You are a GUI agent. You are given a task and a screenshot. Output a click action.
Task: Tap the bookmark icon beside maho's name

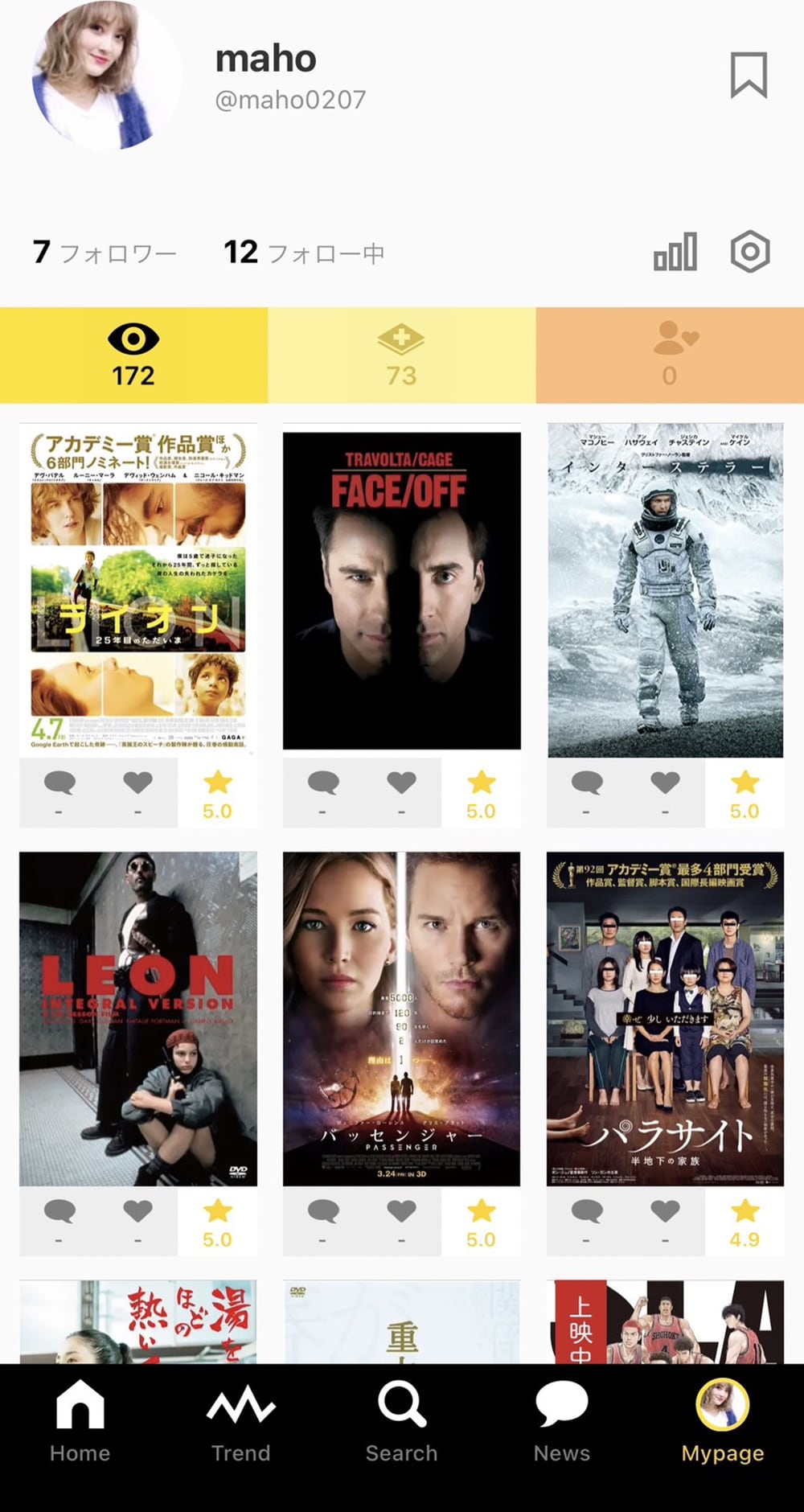[x=748, y=75]
